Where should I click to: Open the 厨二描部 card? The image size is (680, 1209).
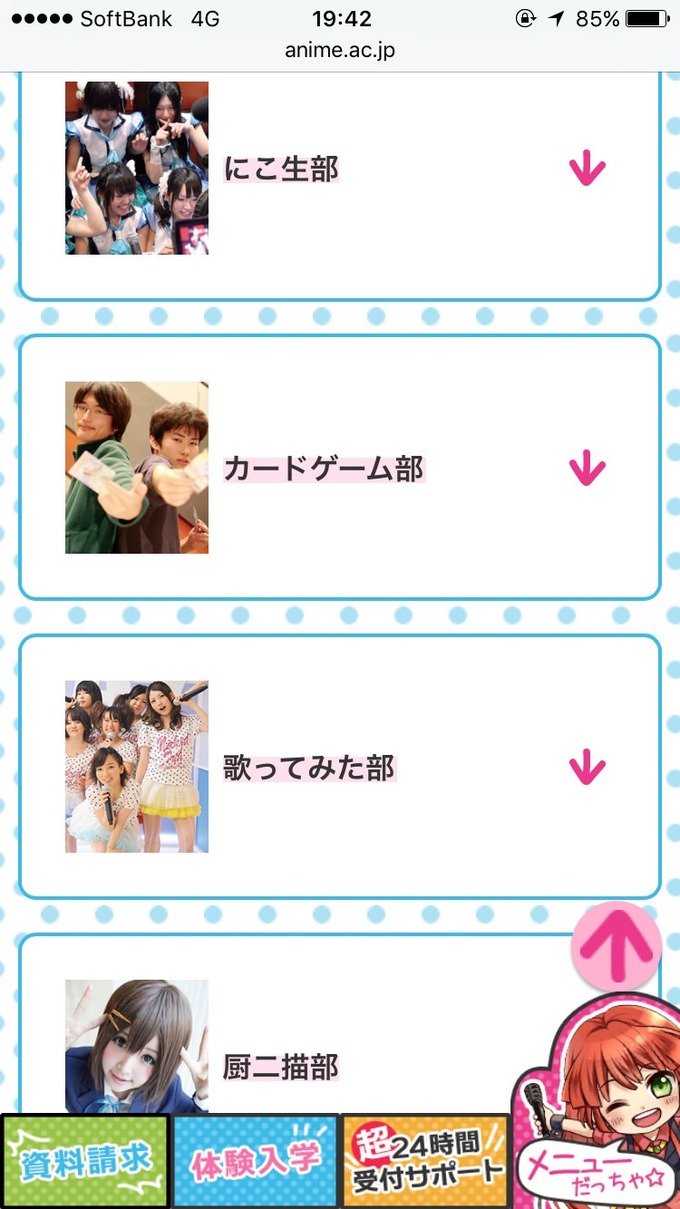[x=281, y=1067]
